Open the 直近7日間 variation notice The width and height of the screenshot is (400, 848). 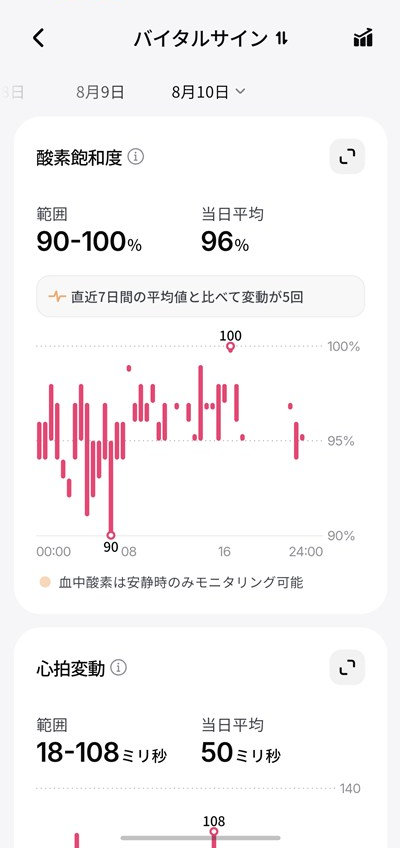201,296
